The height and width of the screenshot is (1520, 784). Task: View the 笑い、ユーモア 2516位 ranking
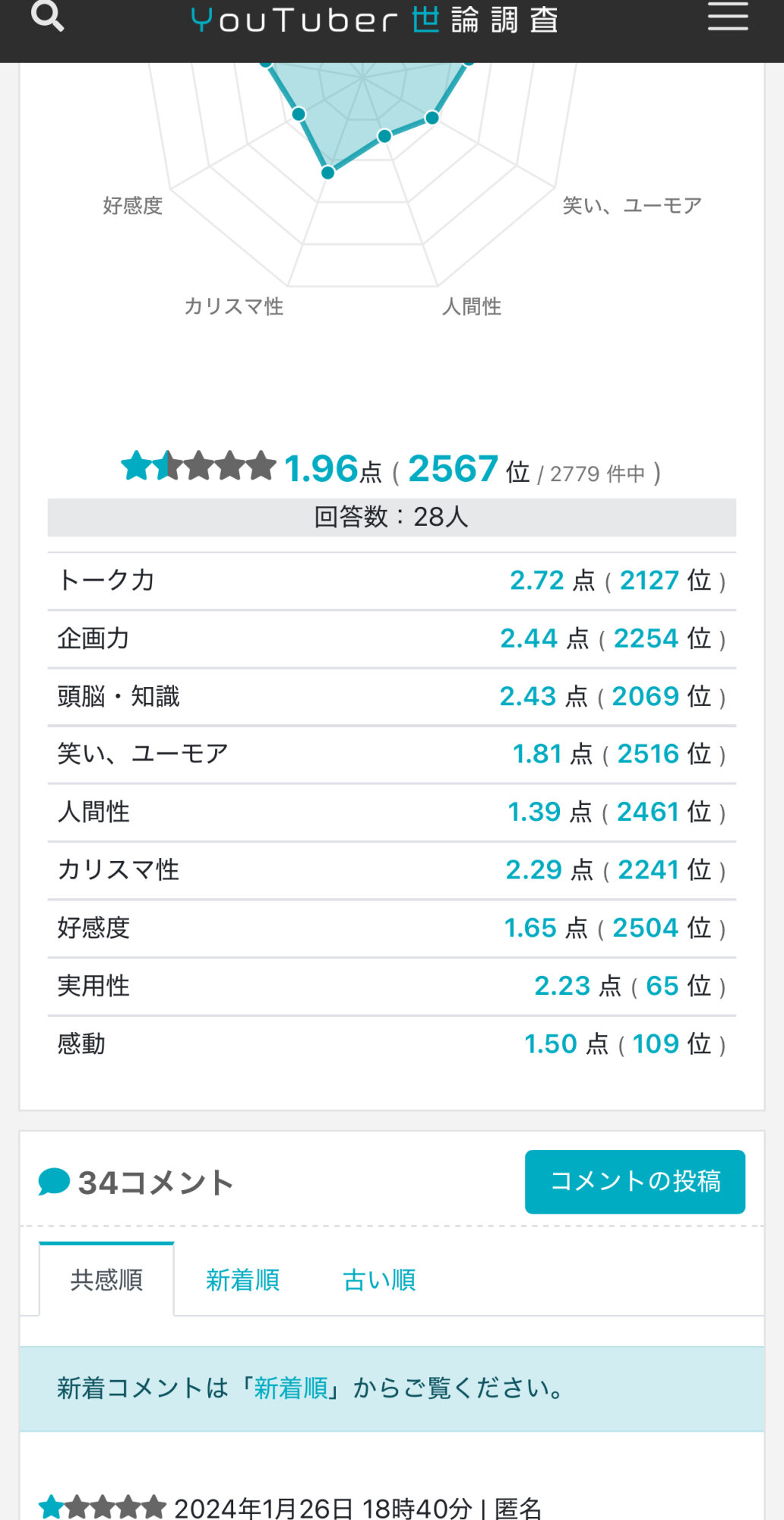pos(648,754)
